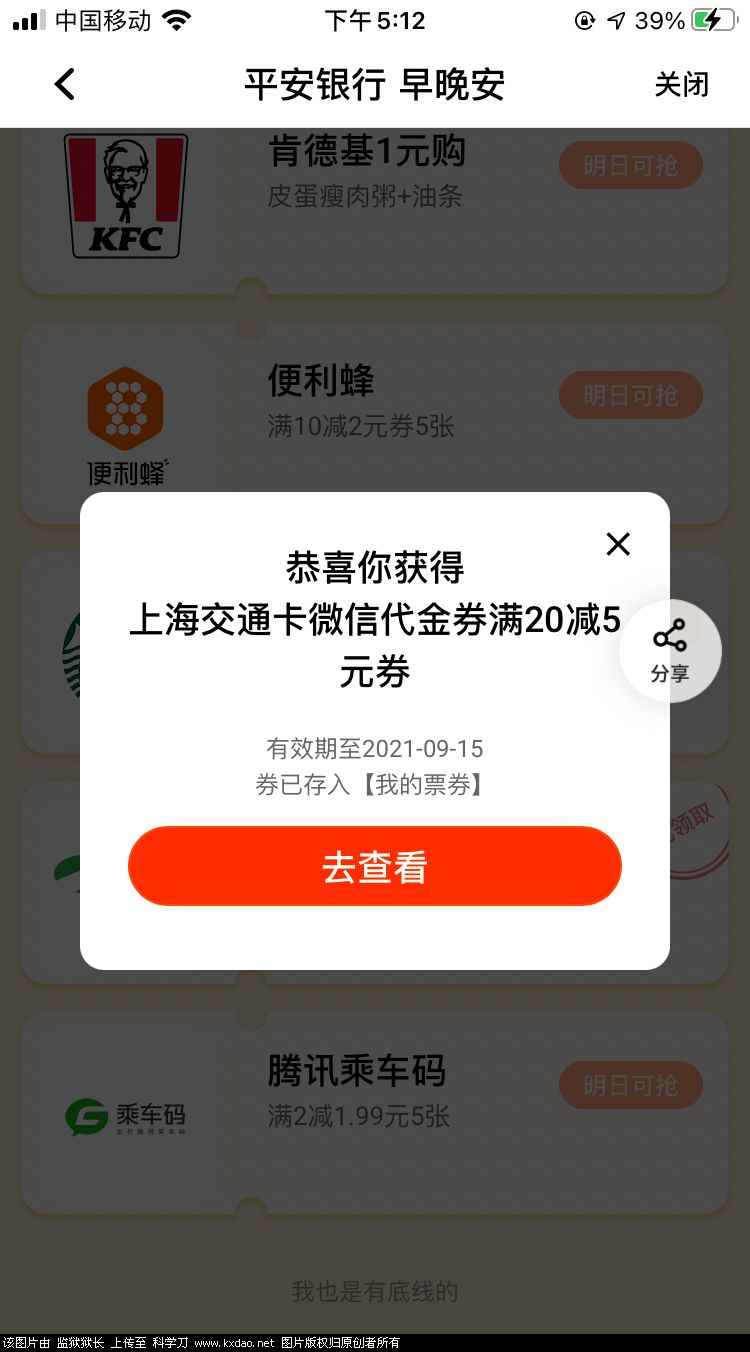Tap the back arrow at top left
Image resolution: width=750 pixels, height=1352 pixels.
coord(64,84)
